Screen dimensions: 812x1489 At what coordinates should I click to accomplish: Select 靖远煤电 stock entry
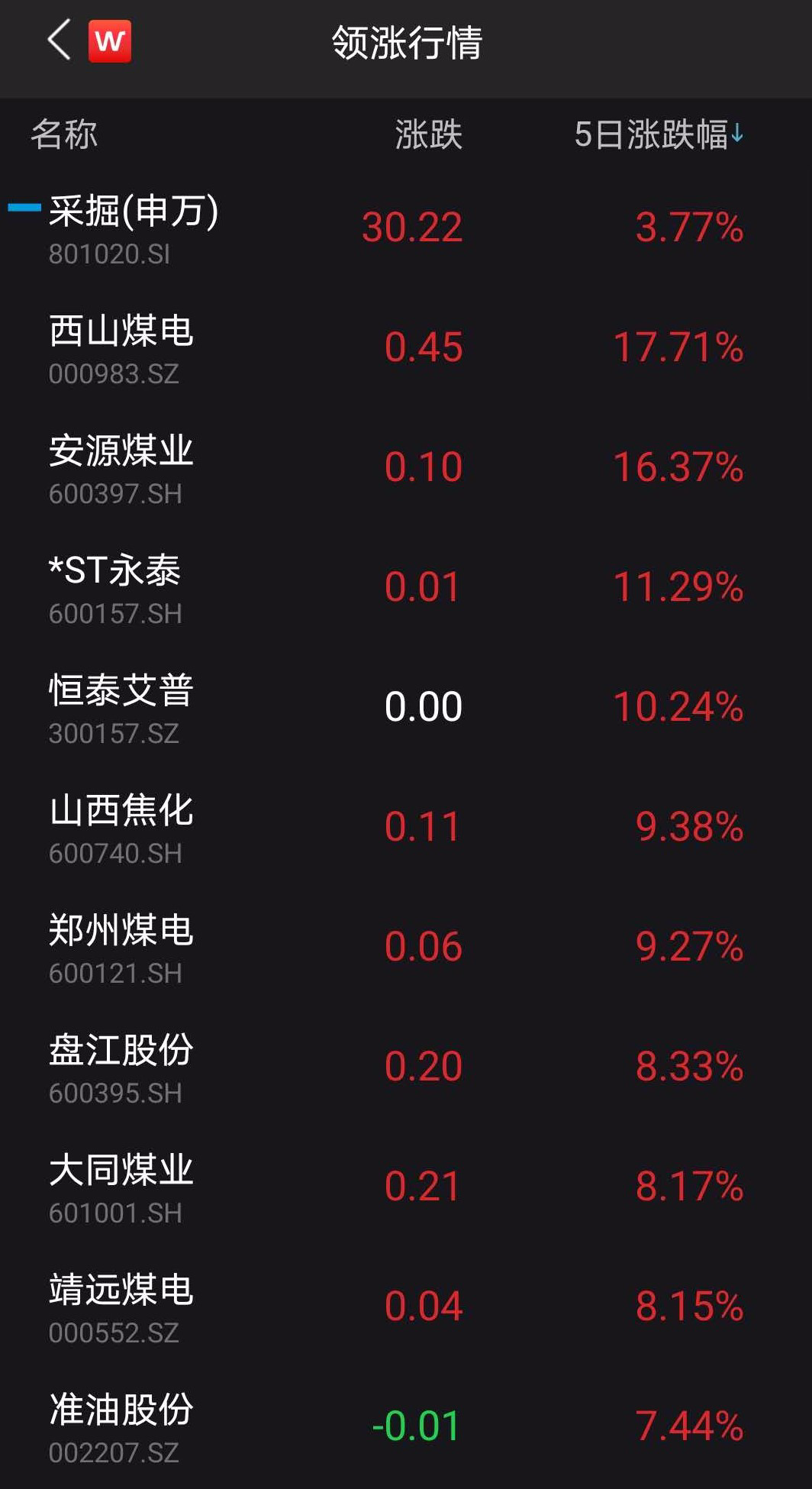pos(122,1307)
